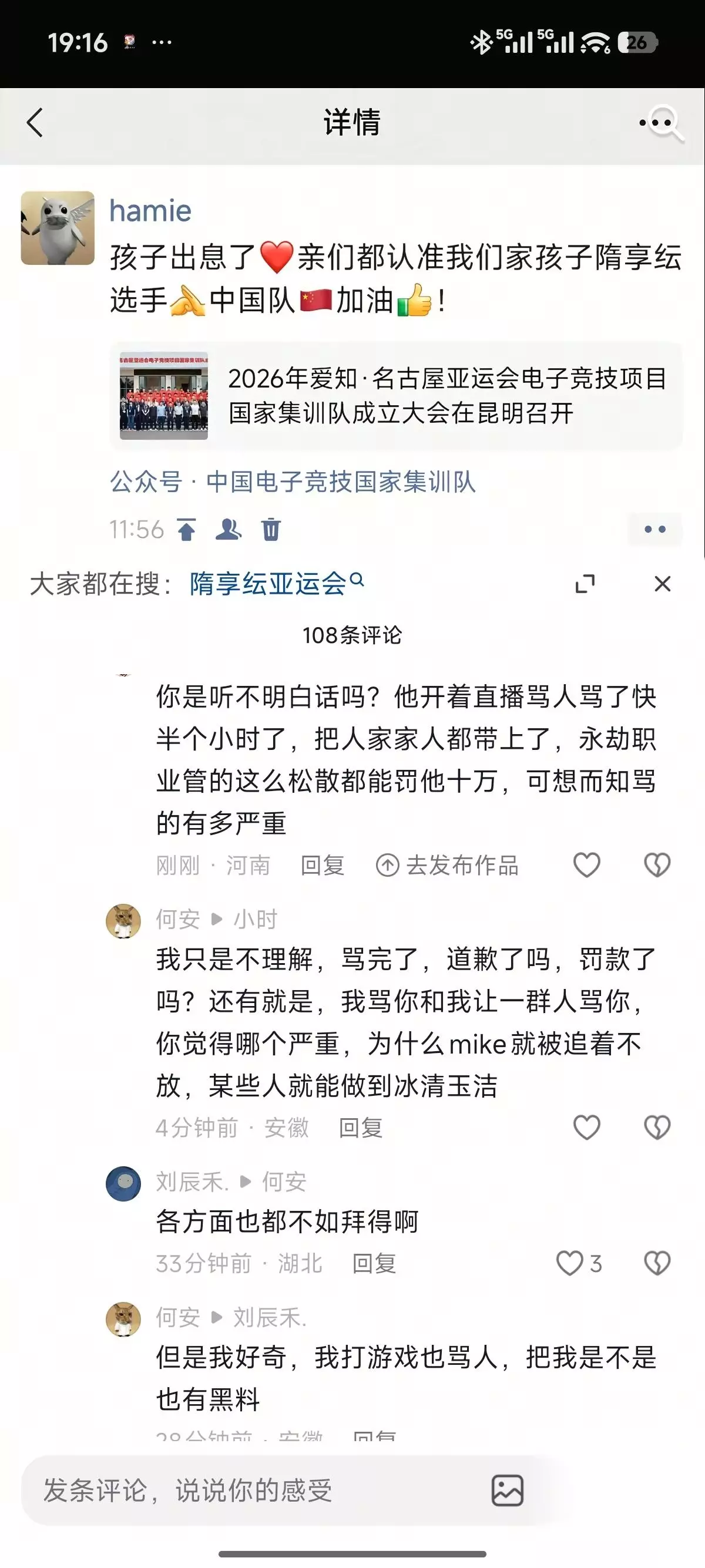Tap the comment input field 发条评论
This screenshot has width=705, height=1568.
coord(256,1490)
